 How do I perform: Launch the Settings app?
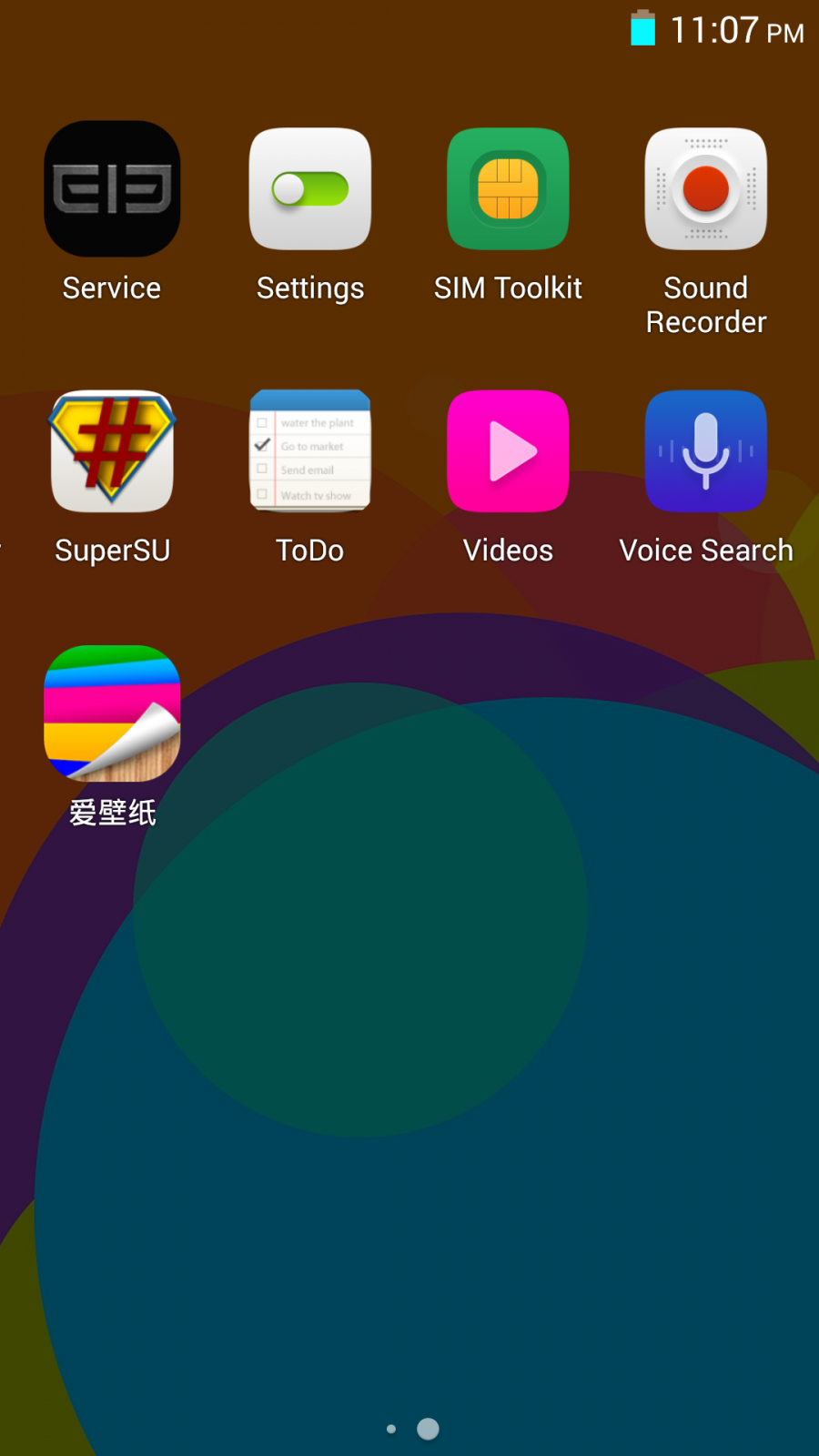click(x=310, y=189)
